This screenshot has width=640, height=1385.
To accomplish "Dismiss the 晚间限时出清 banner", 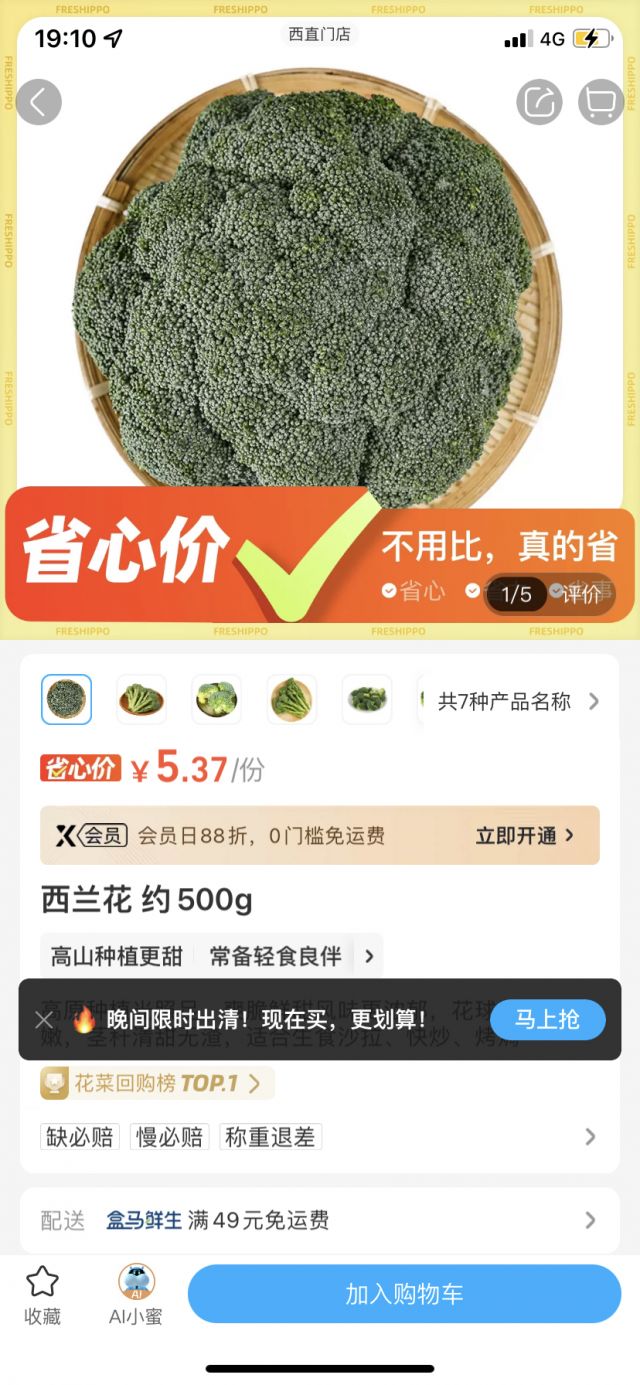I will (44, 1020).
